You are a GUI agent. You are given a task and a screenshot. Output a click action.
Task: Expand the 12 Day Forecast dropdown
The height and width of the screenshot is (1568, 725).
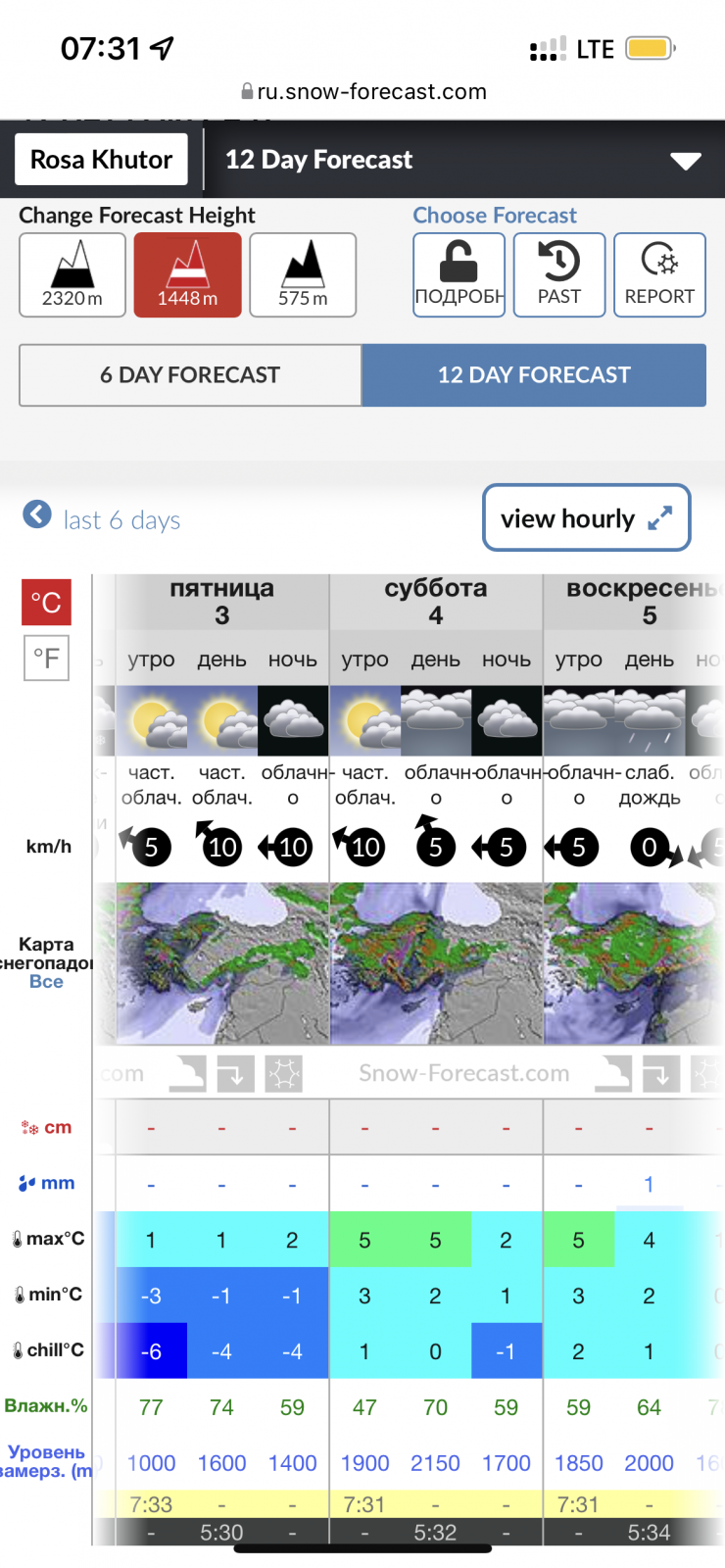click(x=685, y=161)
